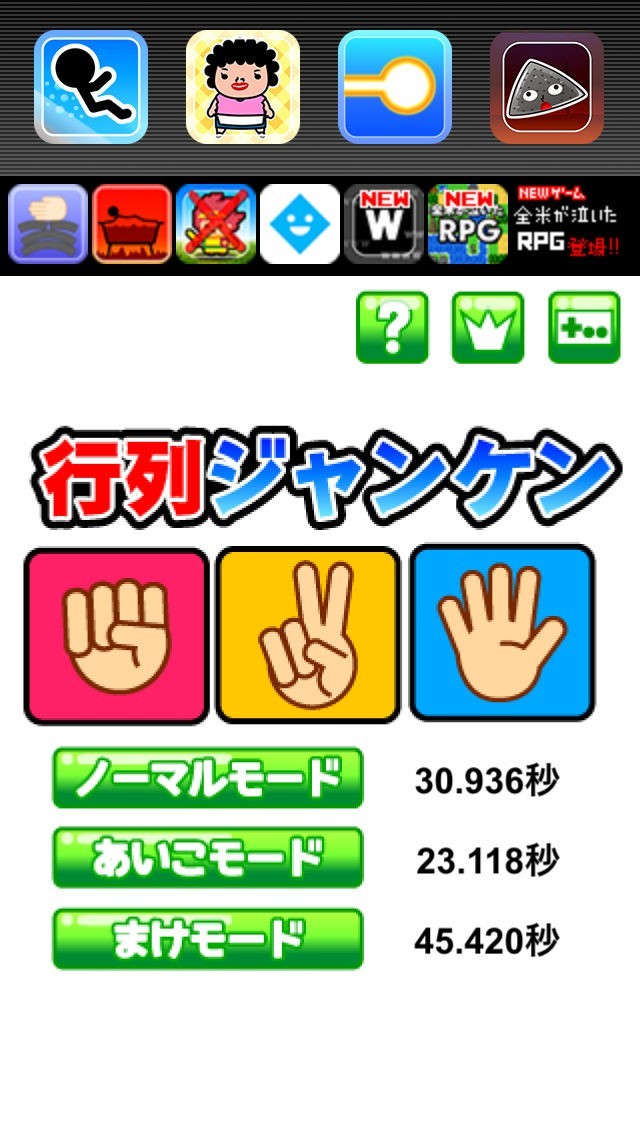Viewport: 640px width, 1136px height.
Task: Open the curly-haired lady app icon
Action: (x=243, y=87)
